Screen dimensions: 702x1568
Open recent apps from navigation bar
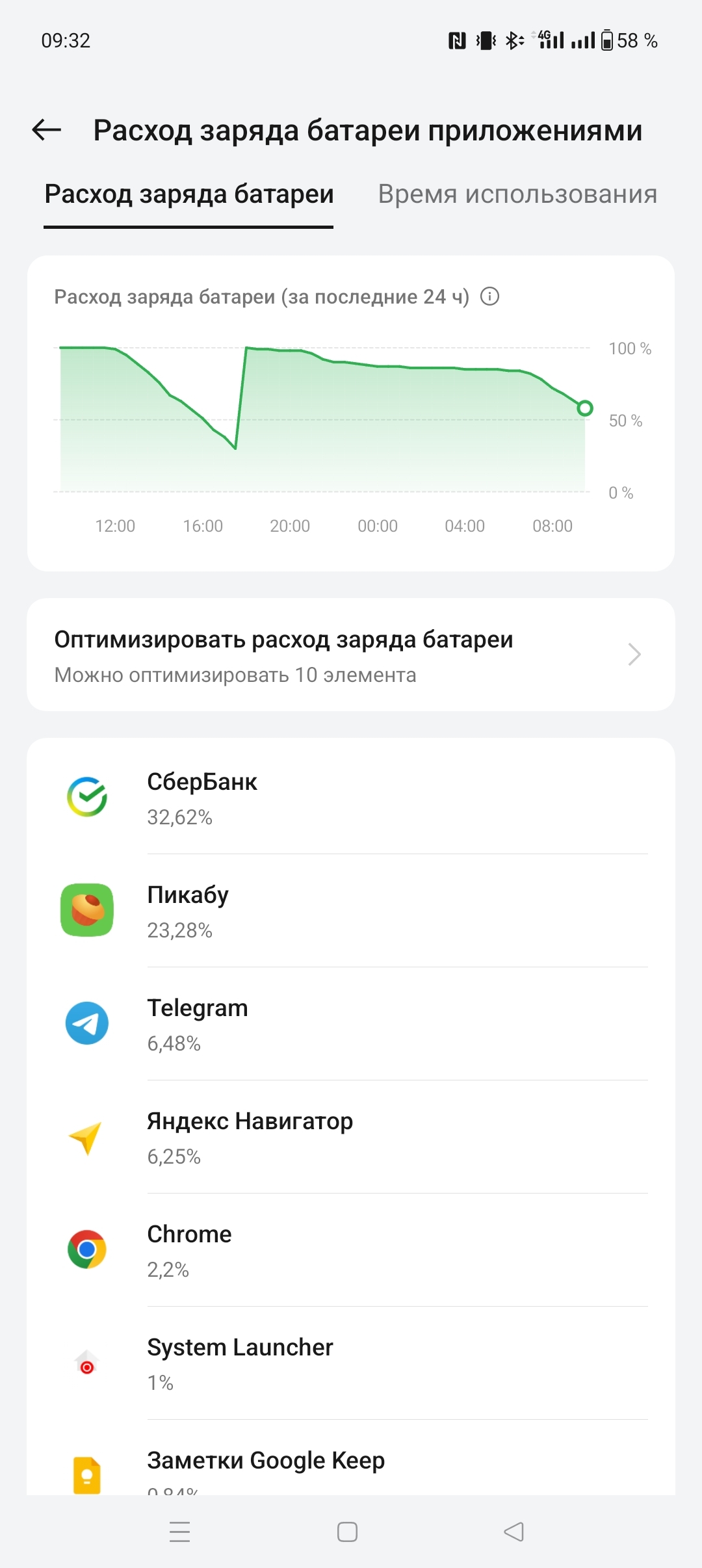(179, 1532)
